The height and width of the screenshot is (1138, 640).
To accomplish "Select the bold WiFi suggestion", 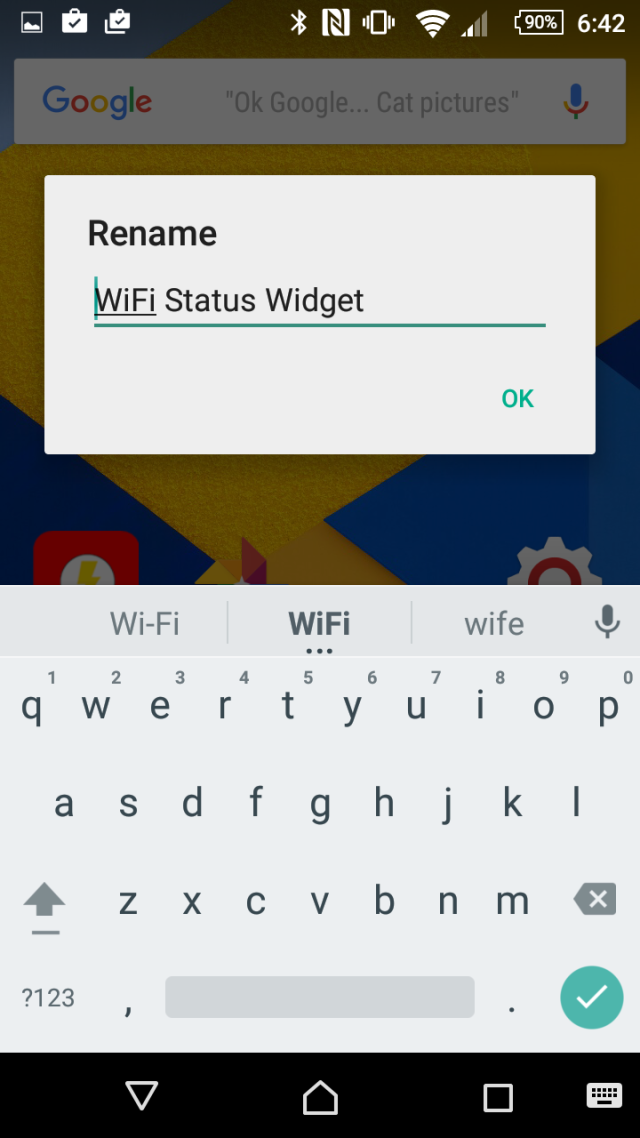I will click(x=319, y=624).
